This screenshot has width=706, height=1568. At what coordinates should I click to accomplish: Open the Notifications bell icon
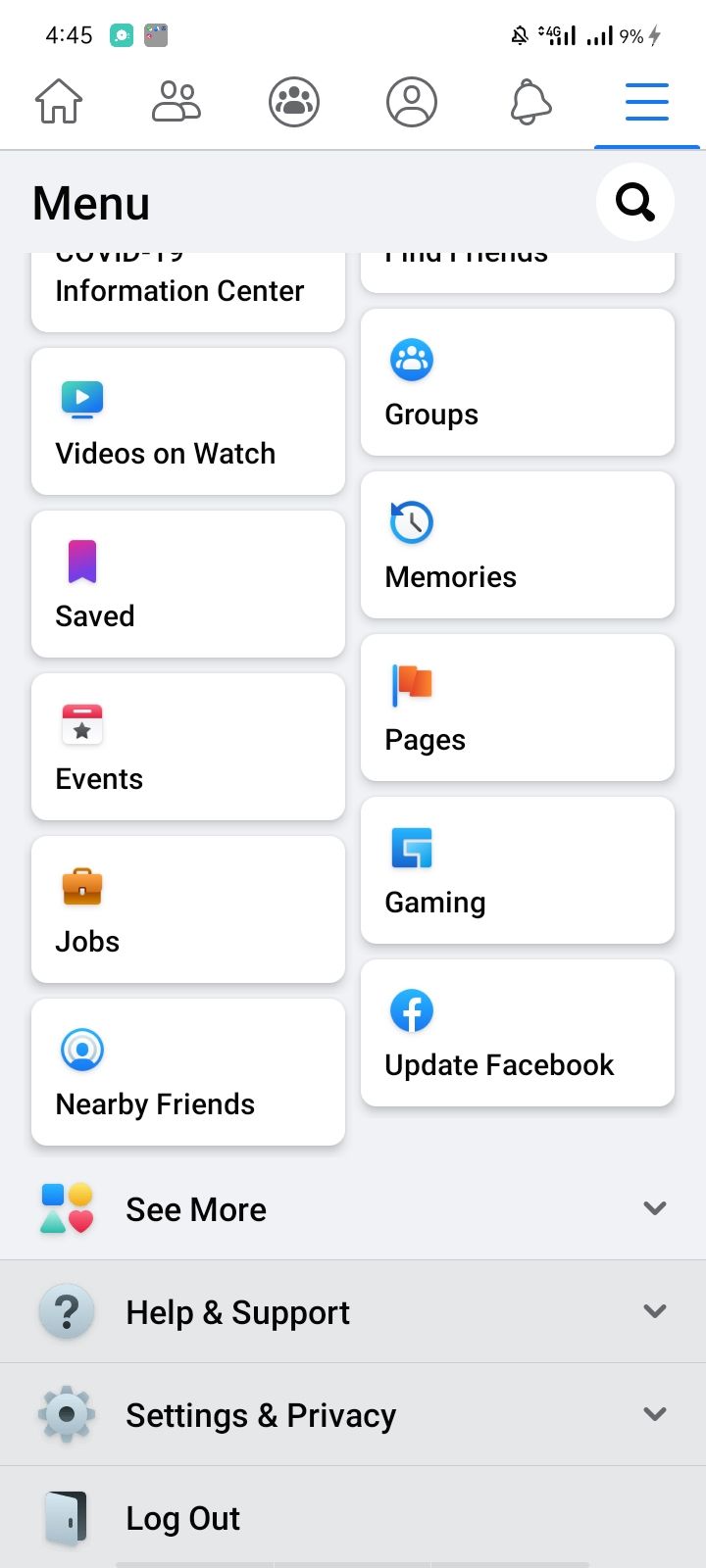[x=529, y=101]
